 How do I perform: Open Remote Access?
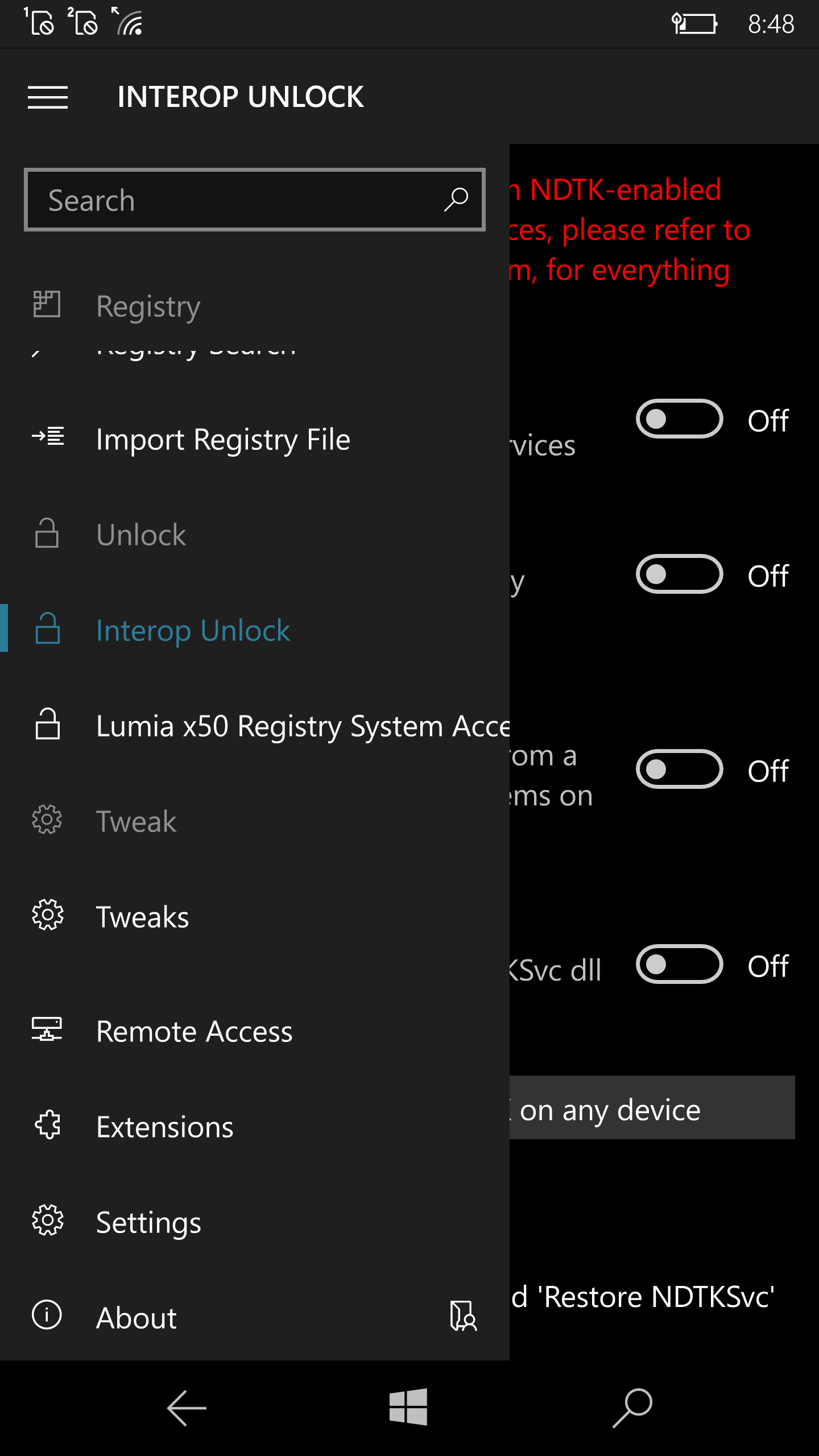coord(255,1032)
